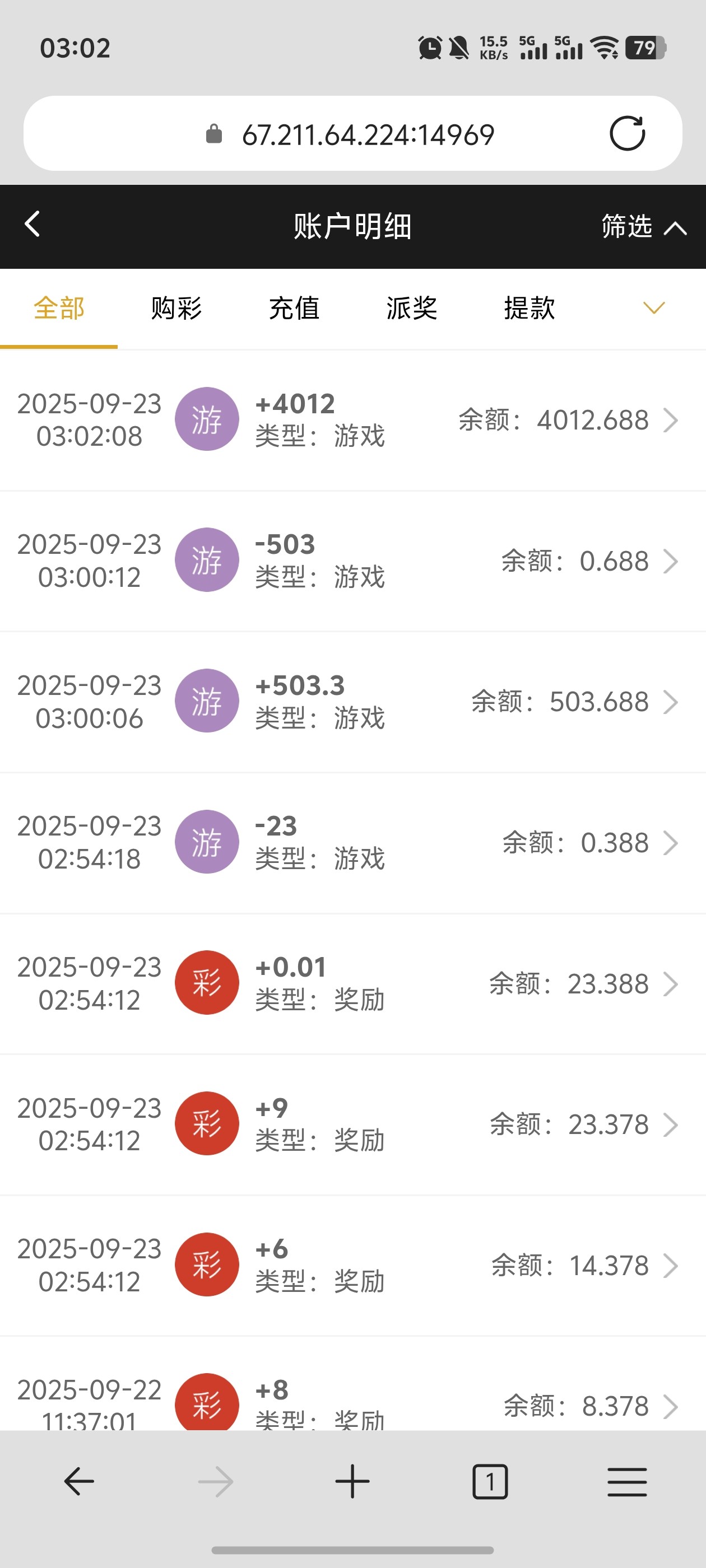
Task: Open the browser's hamburger menu
Action: tap(627, 1481)
